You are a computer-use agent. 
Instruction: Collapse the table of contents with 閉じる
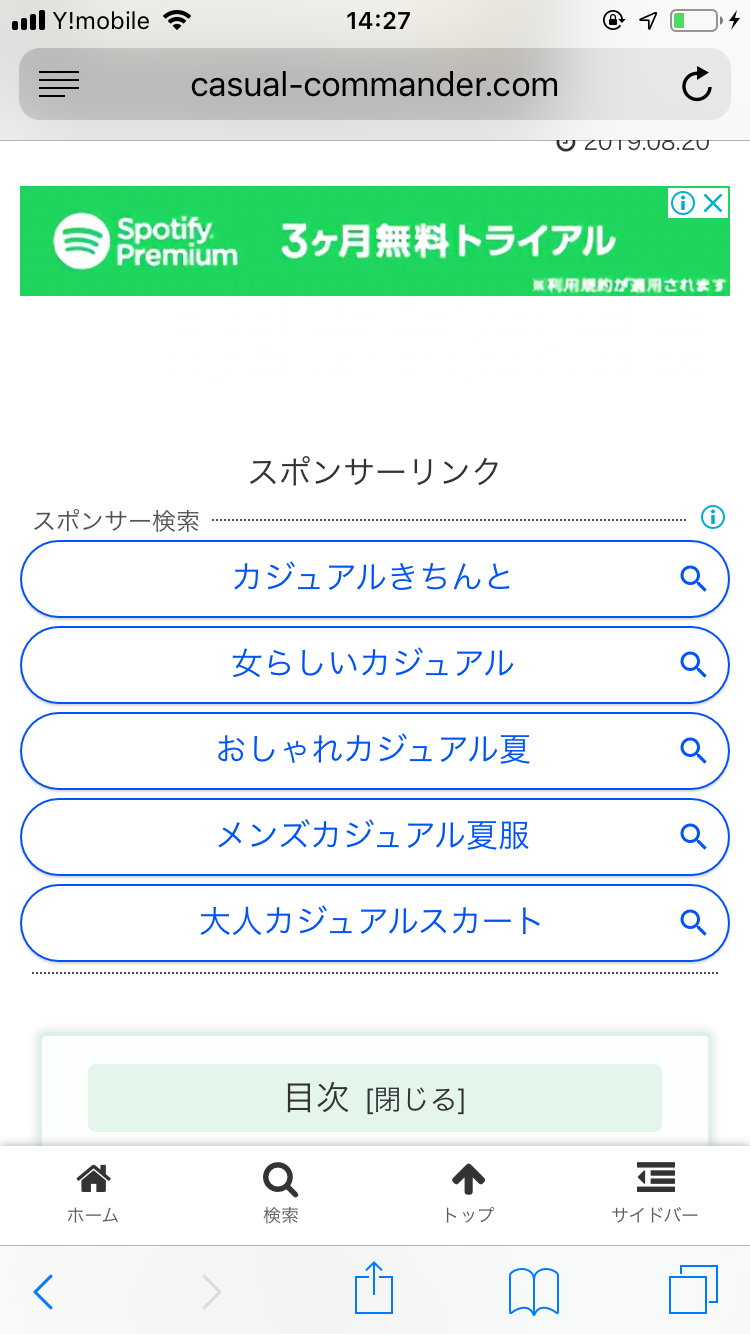[x=415, y=1100]
